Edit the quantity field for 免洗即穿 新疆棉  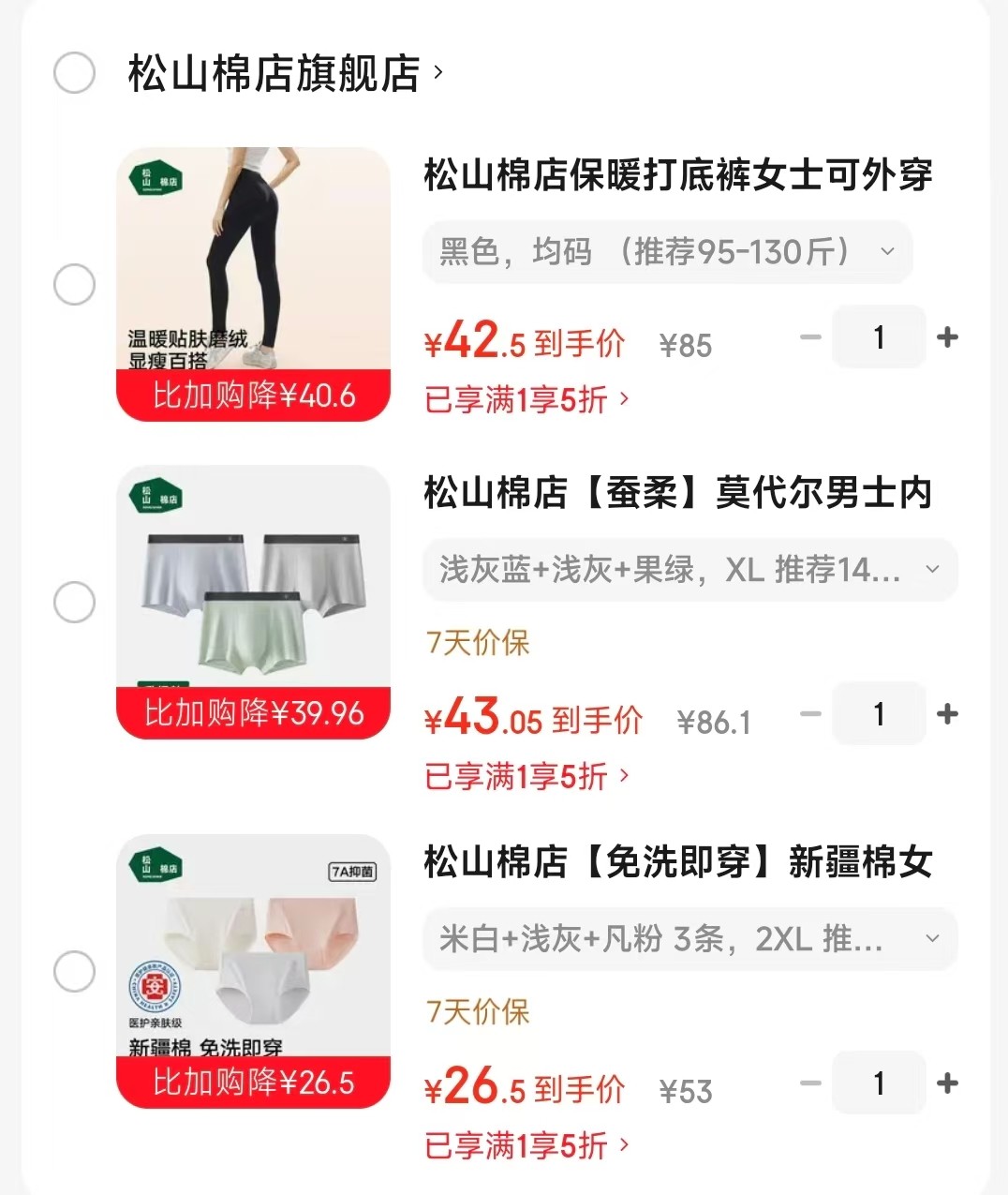(879, 1083)
